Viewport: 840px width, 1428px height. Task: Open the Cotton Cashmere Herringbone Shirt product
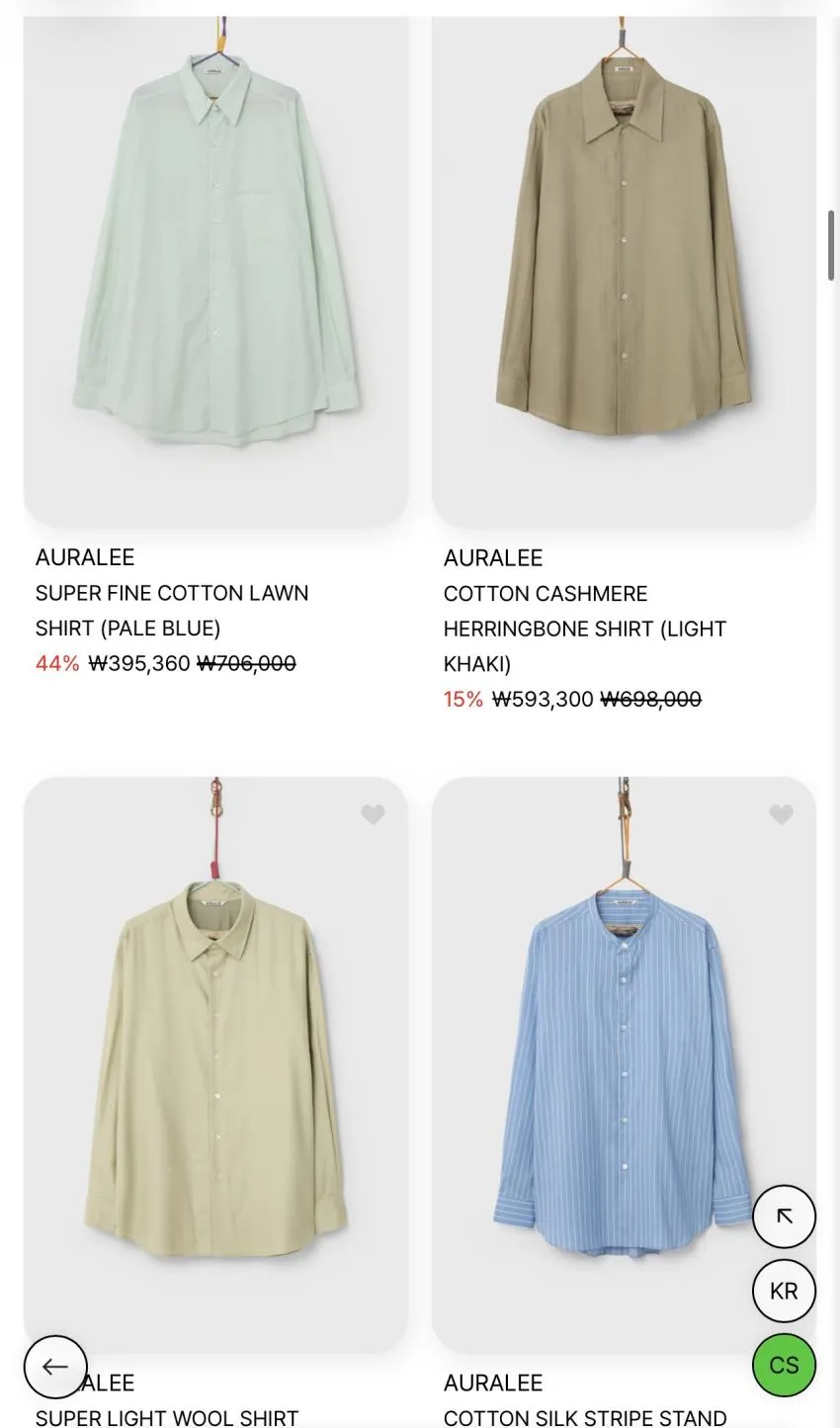(624, 270)
